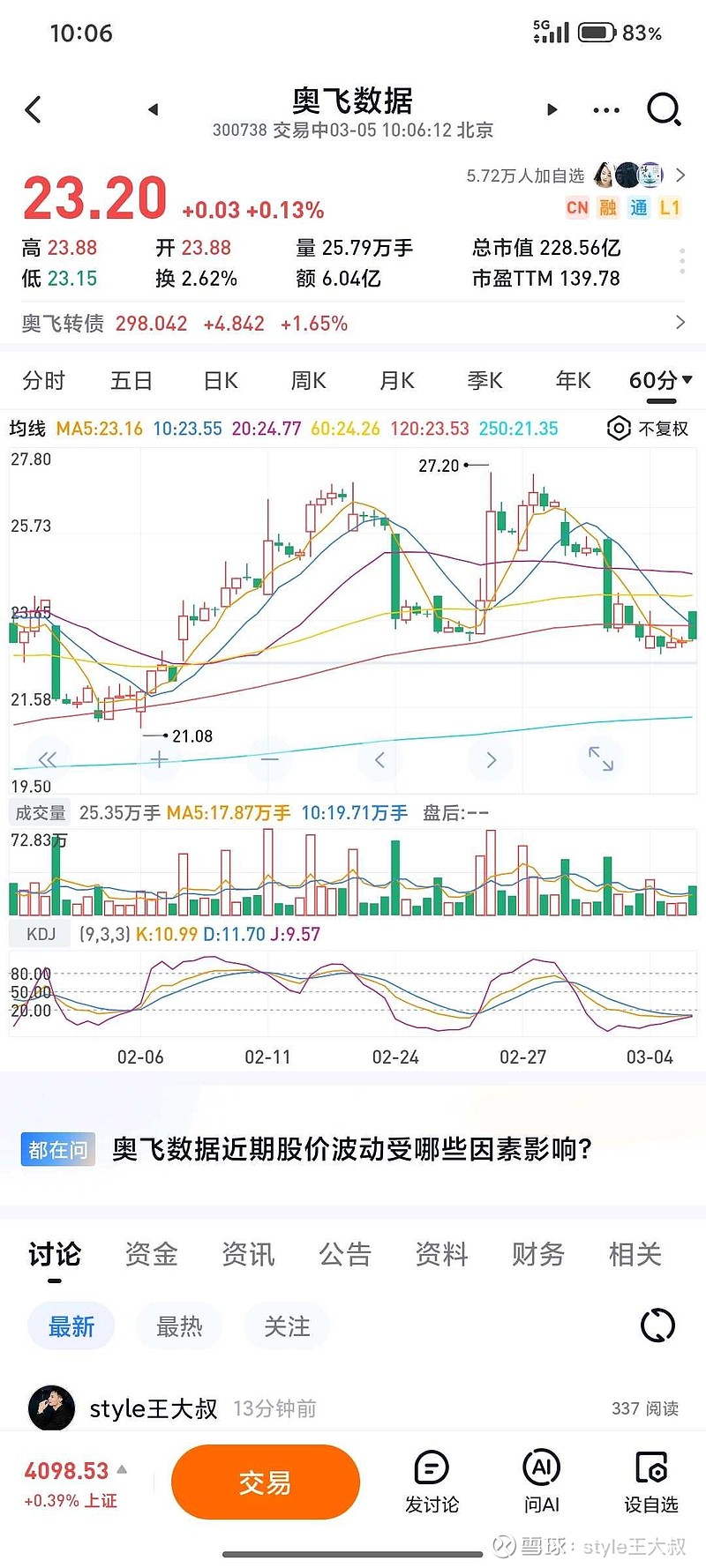The width and height of the screenshot is (706, 1568).
Task: Show the 周K chart
Action: pos(309,381)
